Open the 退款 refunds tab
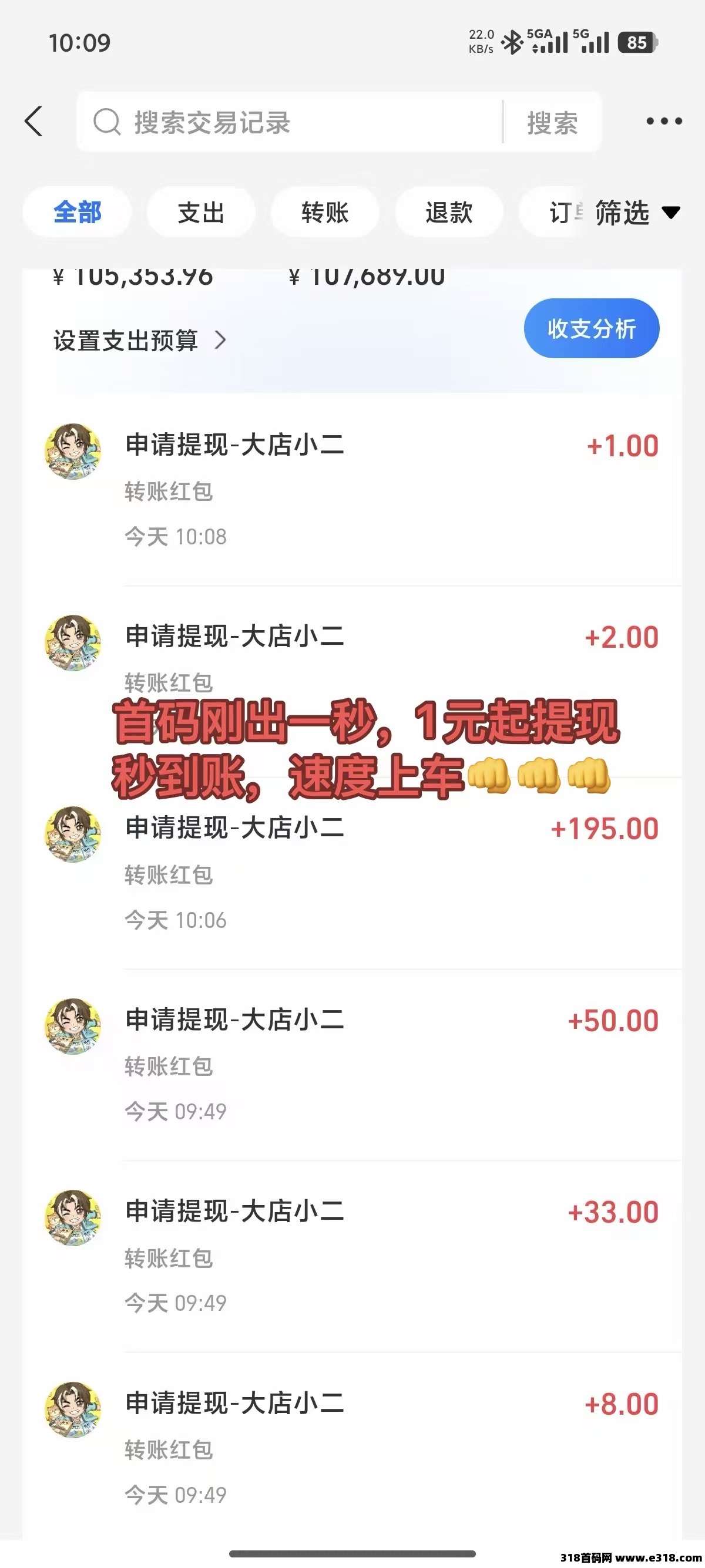 point(448,212)
